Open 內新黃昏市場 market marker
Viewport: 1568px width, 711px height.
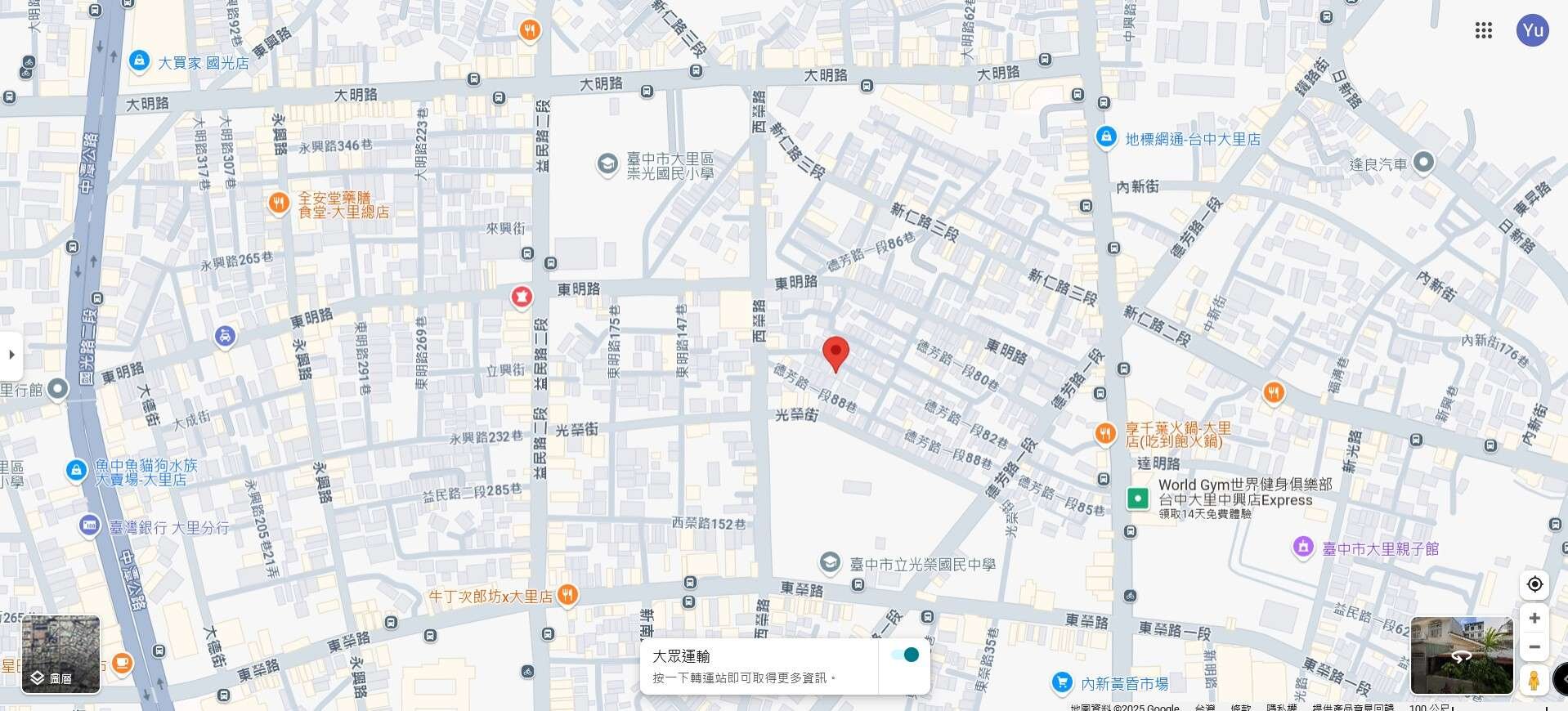point(1061,682)
